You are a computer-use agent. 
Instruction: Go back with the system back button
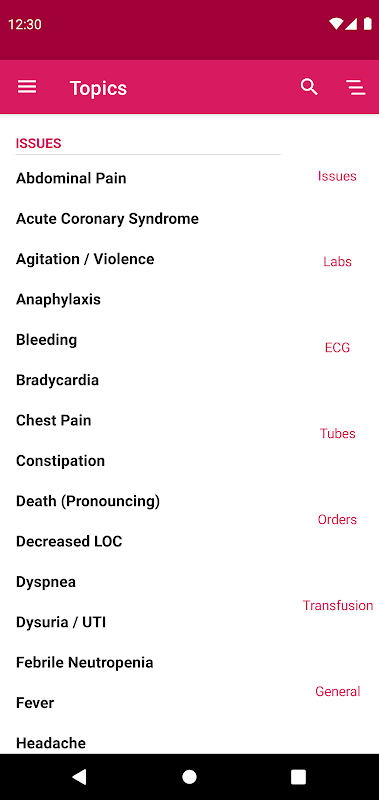coord(79,777)
